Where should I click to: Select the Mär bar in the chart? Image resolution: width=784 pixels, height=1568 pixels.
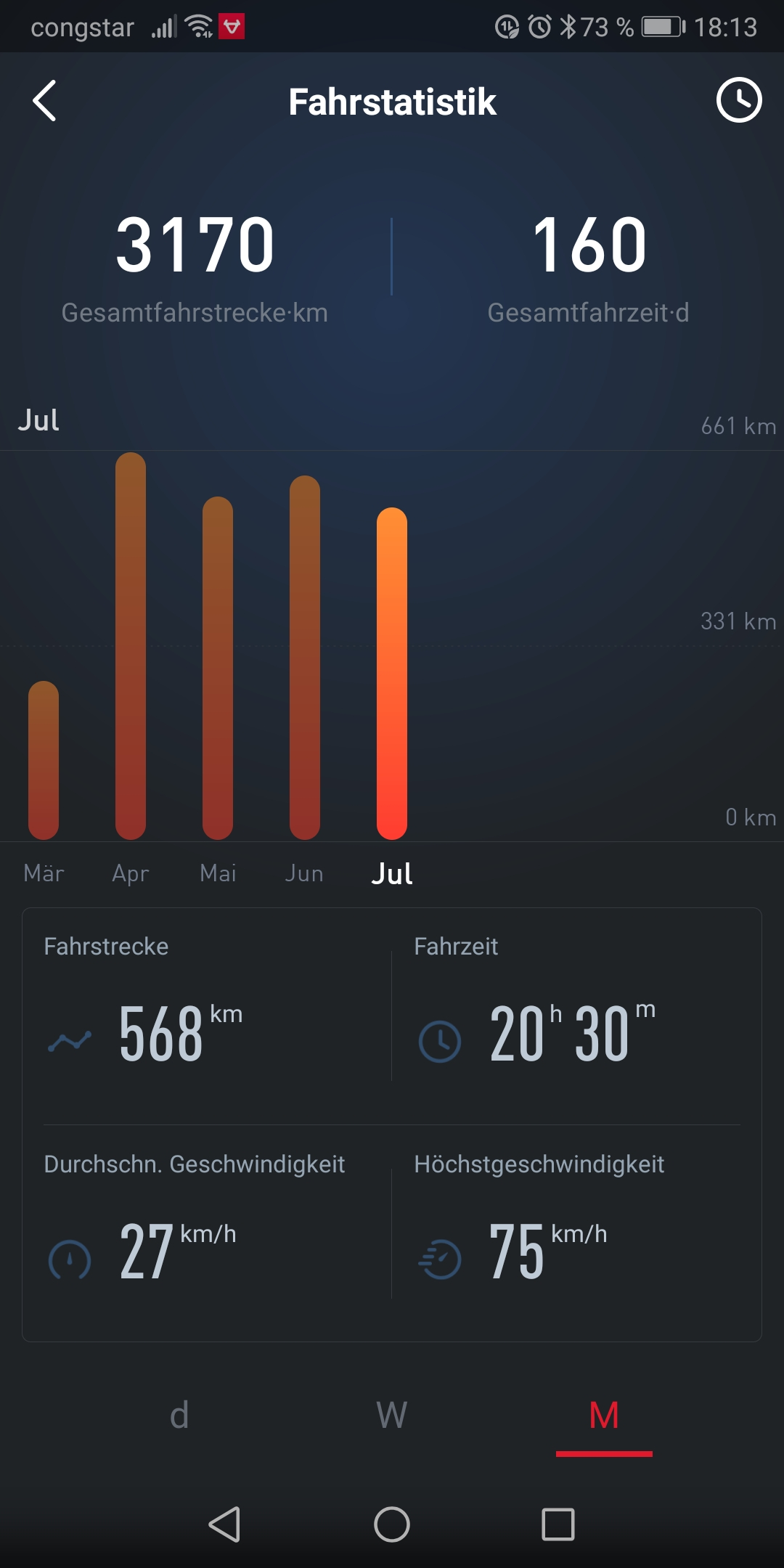44,761
